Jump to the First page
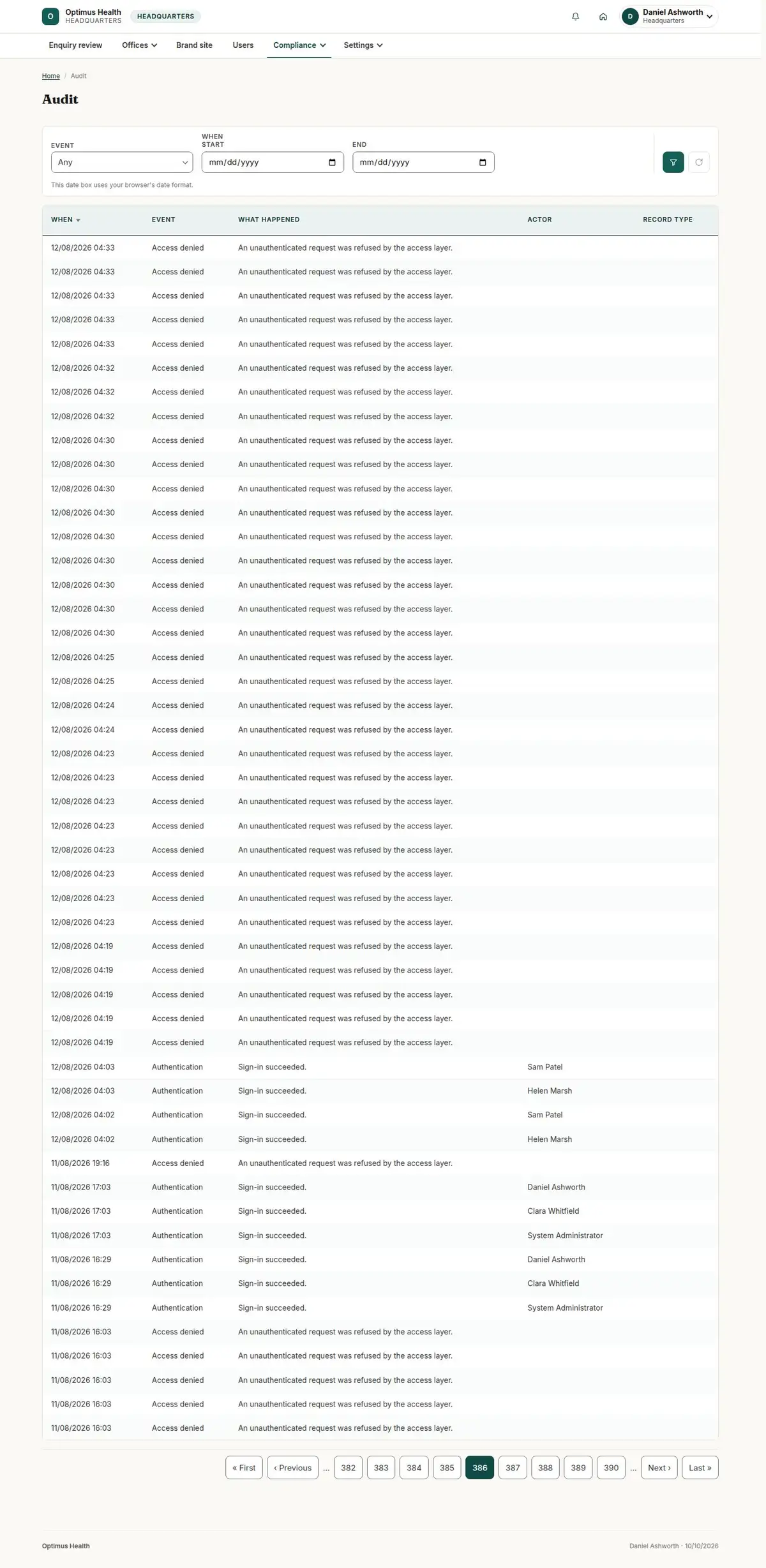766x1568 pixels. click(244, 1467)
